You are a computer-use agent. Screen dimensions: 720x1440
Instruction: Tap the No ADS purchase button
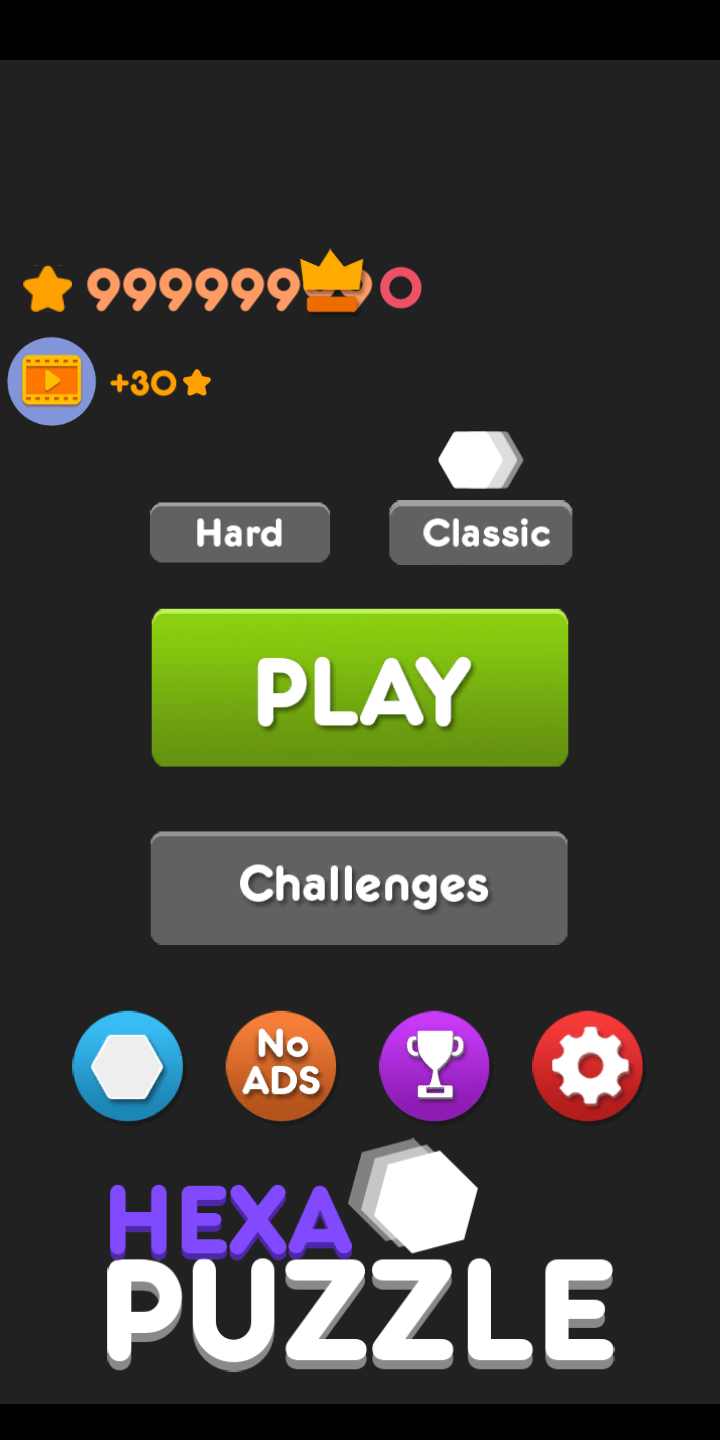(281, 1066)
